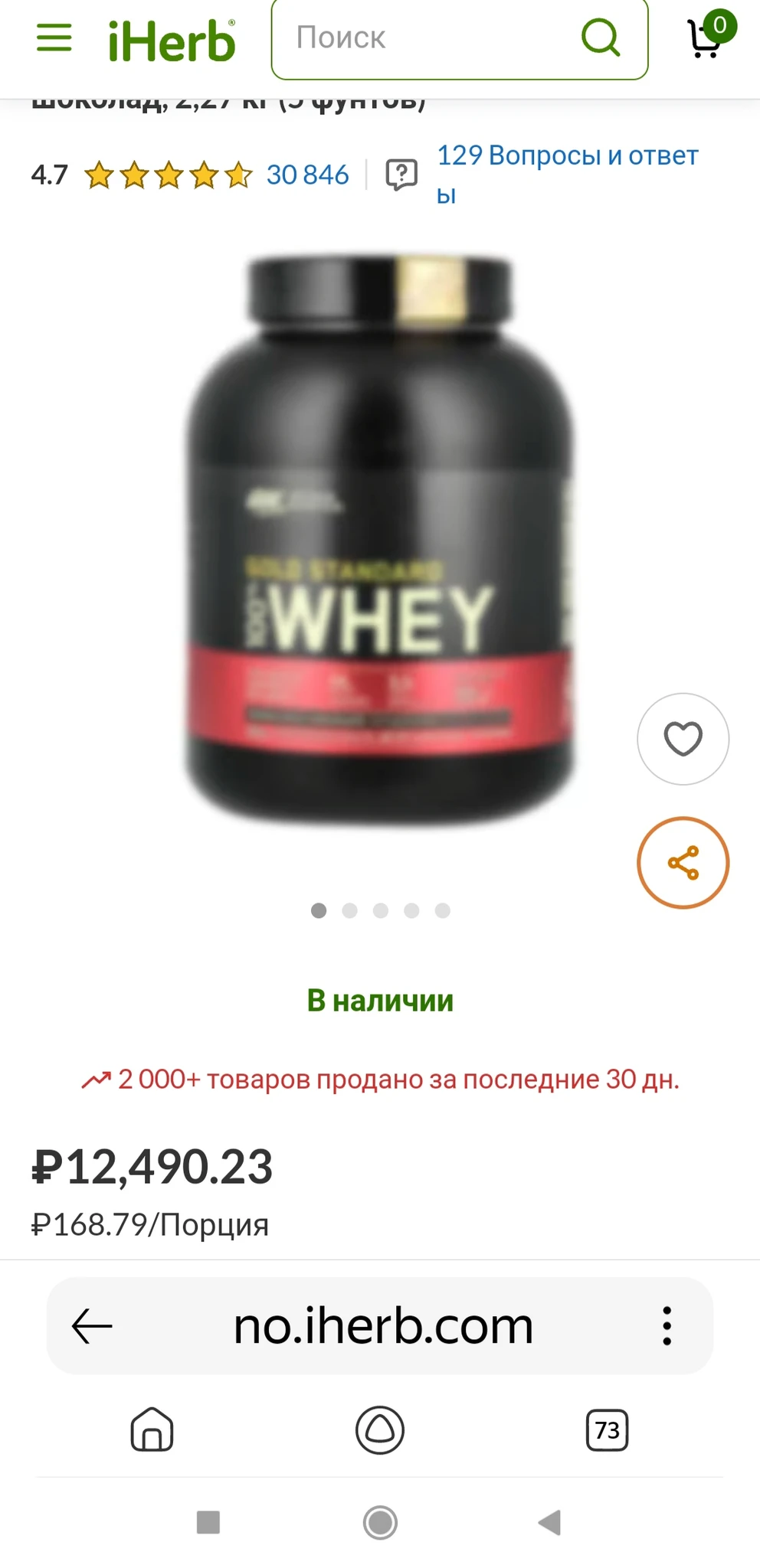Image resolution: width=760 pixels, height=1568 pixels.
Task: Tap the green magnifier search icon
Action: tap(601, 36)
